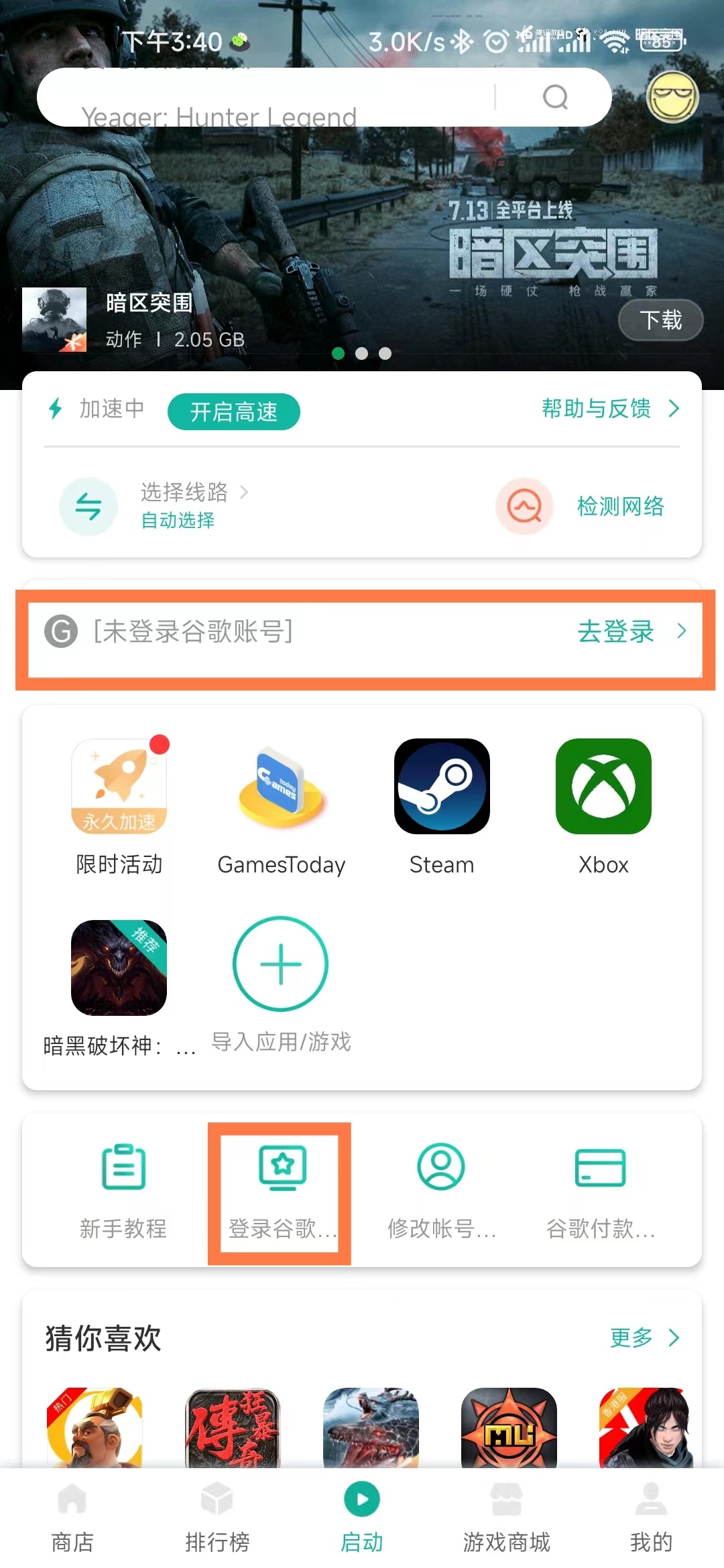Download 暗区突围 from the banner
This screenshot has height=1568, width=724.
(660, 320)
